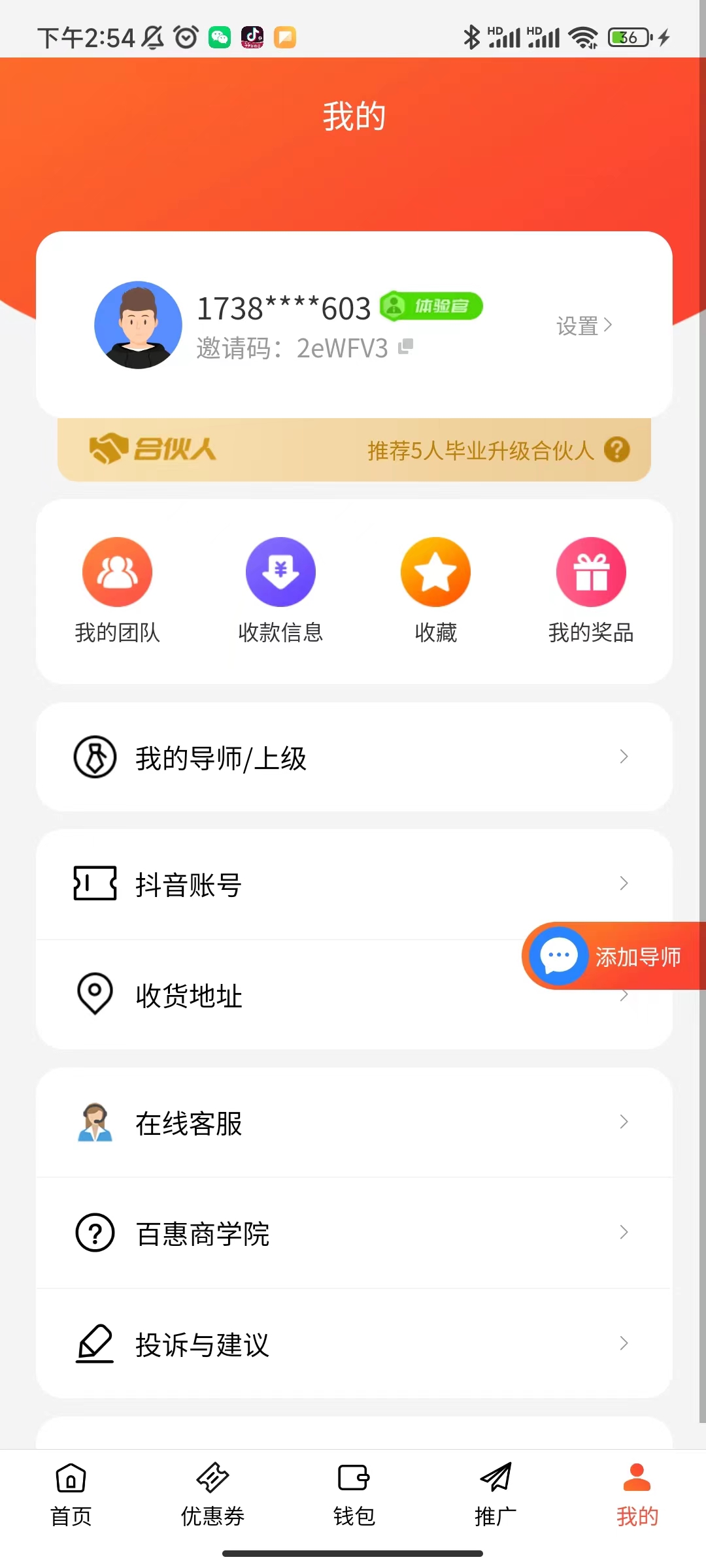Open favorites via the 收藏 star icon

pyautogui.click(x=435, y=571)
